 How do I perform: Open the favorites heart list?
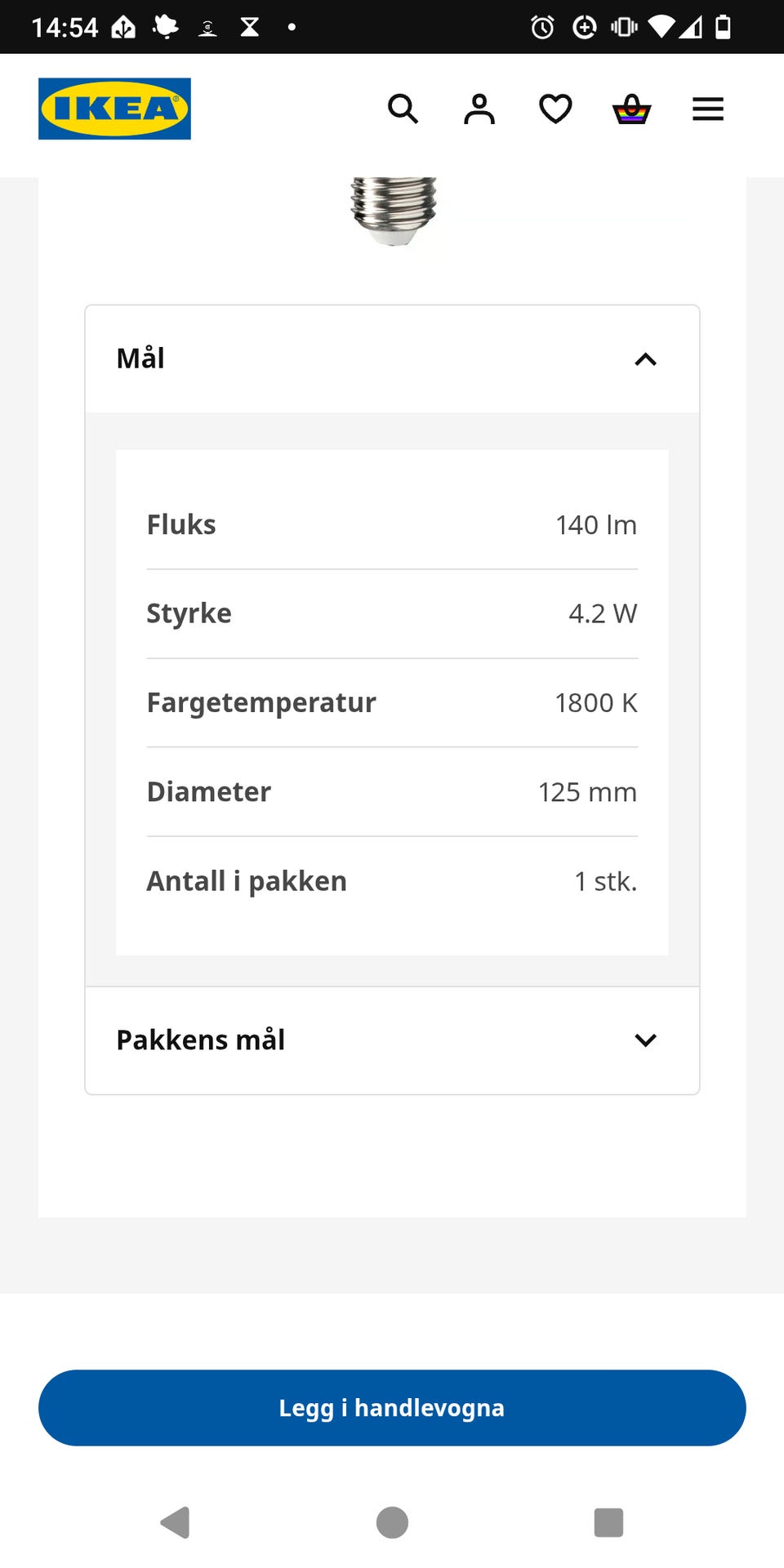555,109
